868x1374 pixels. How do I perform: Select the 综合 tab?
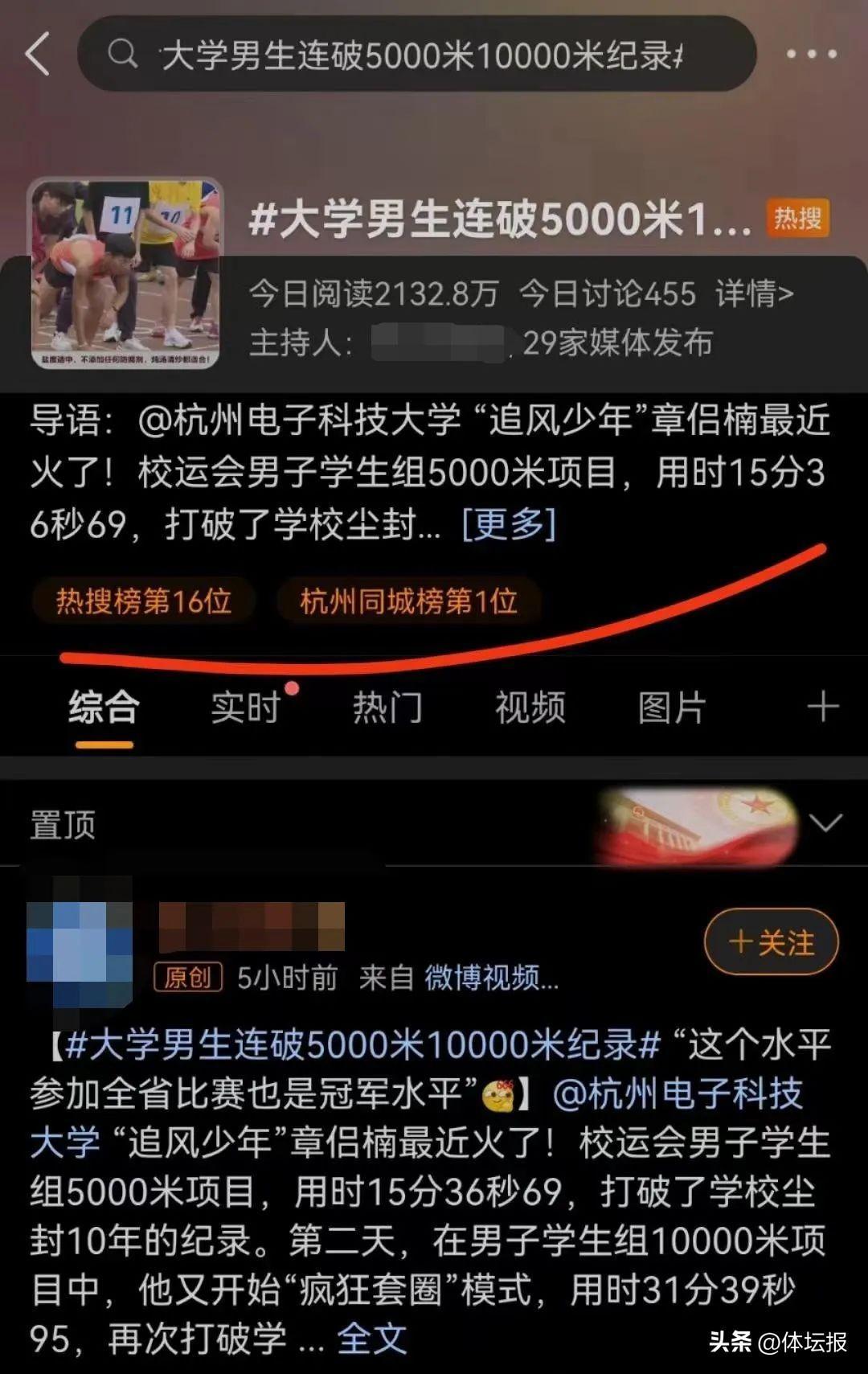(x=104, y=708)
